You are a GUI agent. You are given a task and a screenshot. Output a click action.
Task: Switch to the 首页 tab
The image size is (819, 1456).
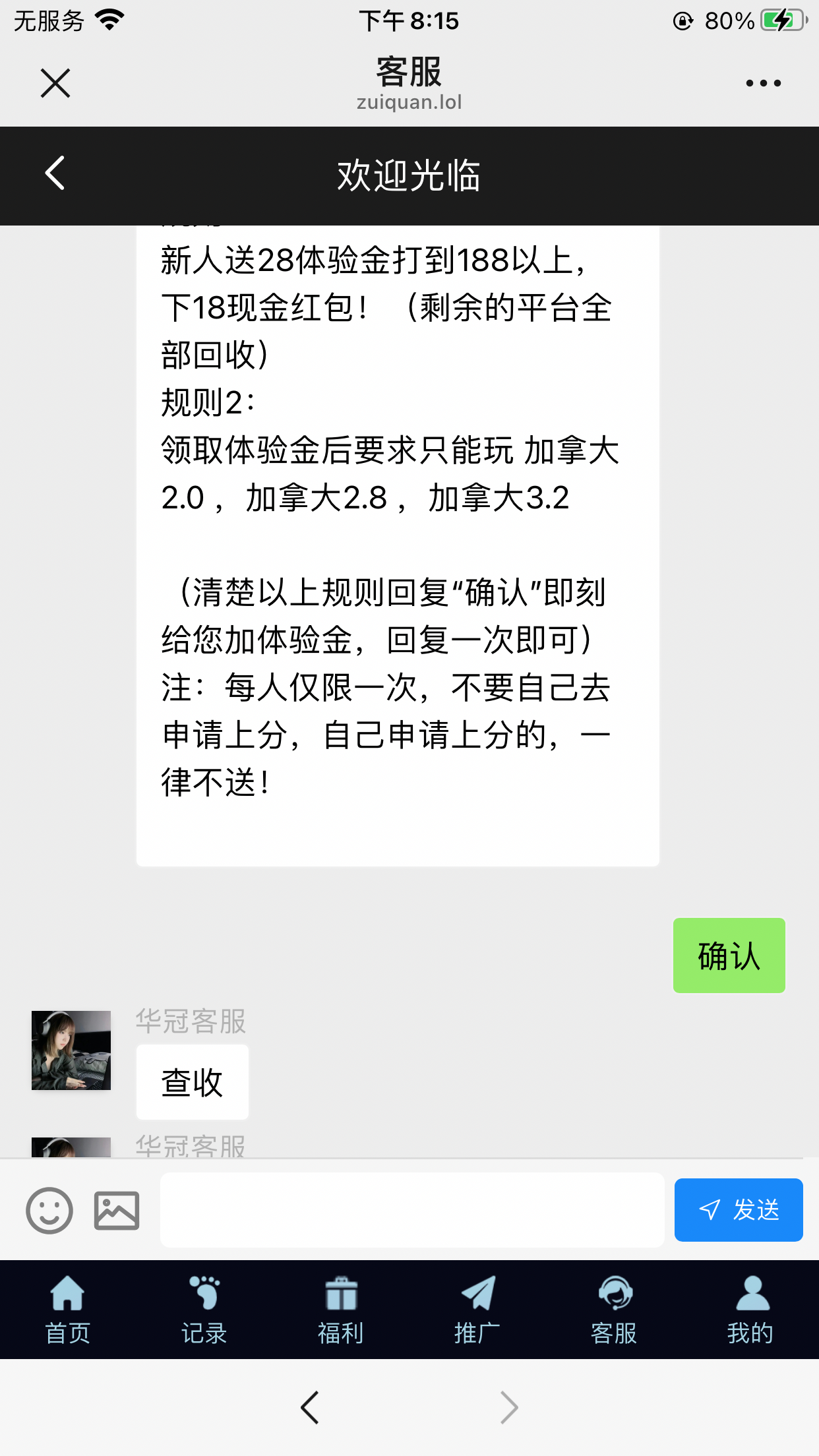click(67, 1310)
